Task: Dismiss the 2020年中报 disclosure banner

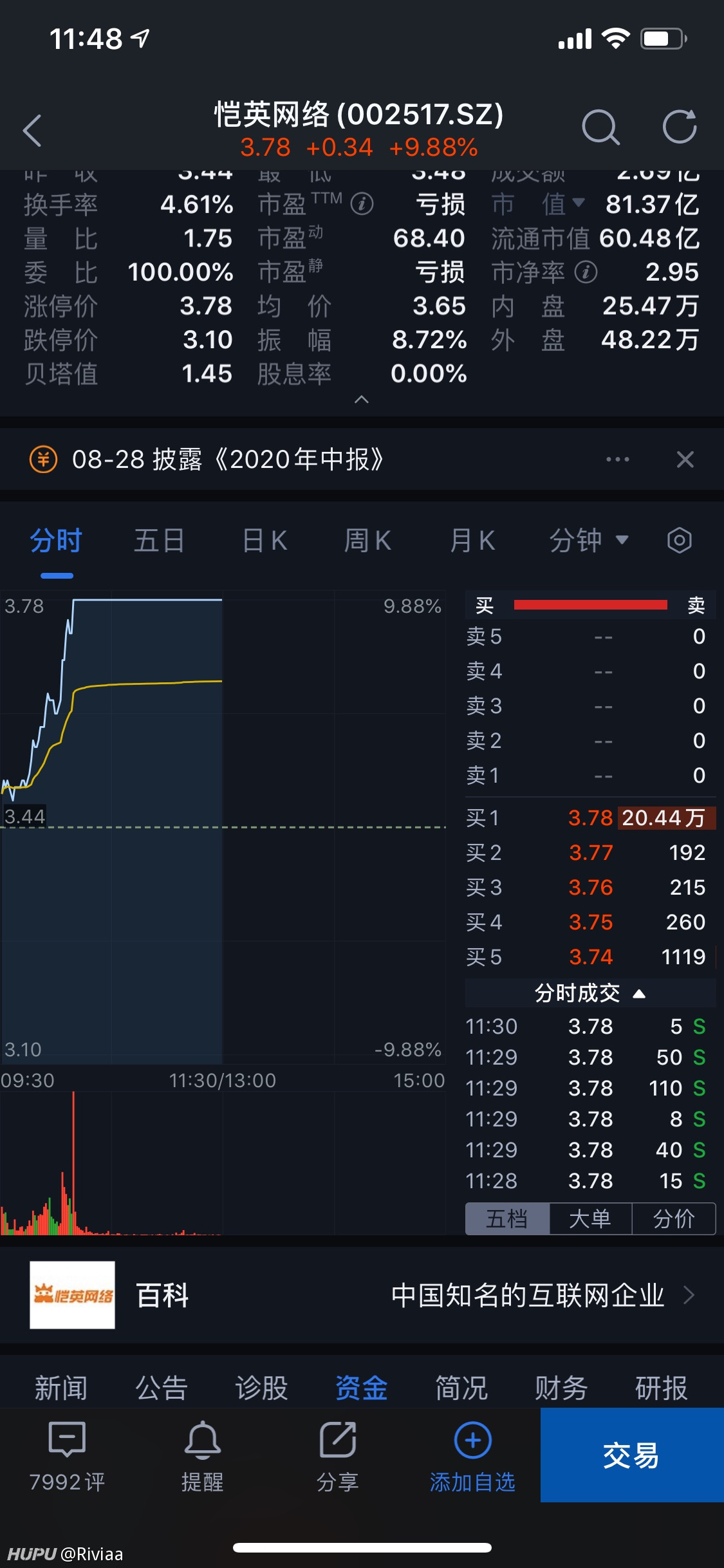Action: pyautogui.click(x=685, y=460)
